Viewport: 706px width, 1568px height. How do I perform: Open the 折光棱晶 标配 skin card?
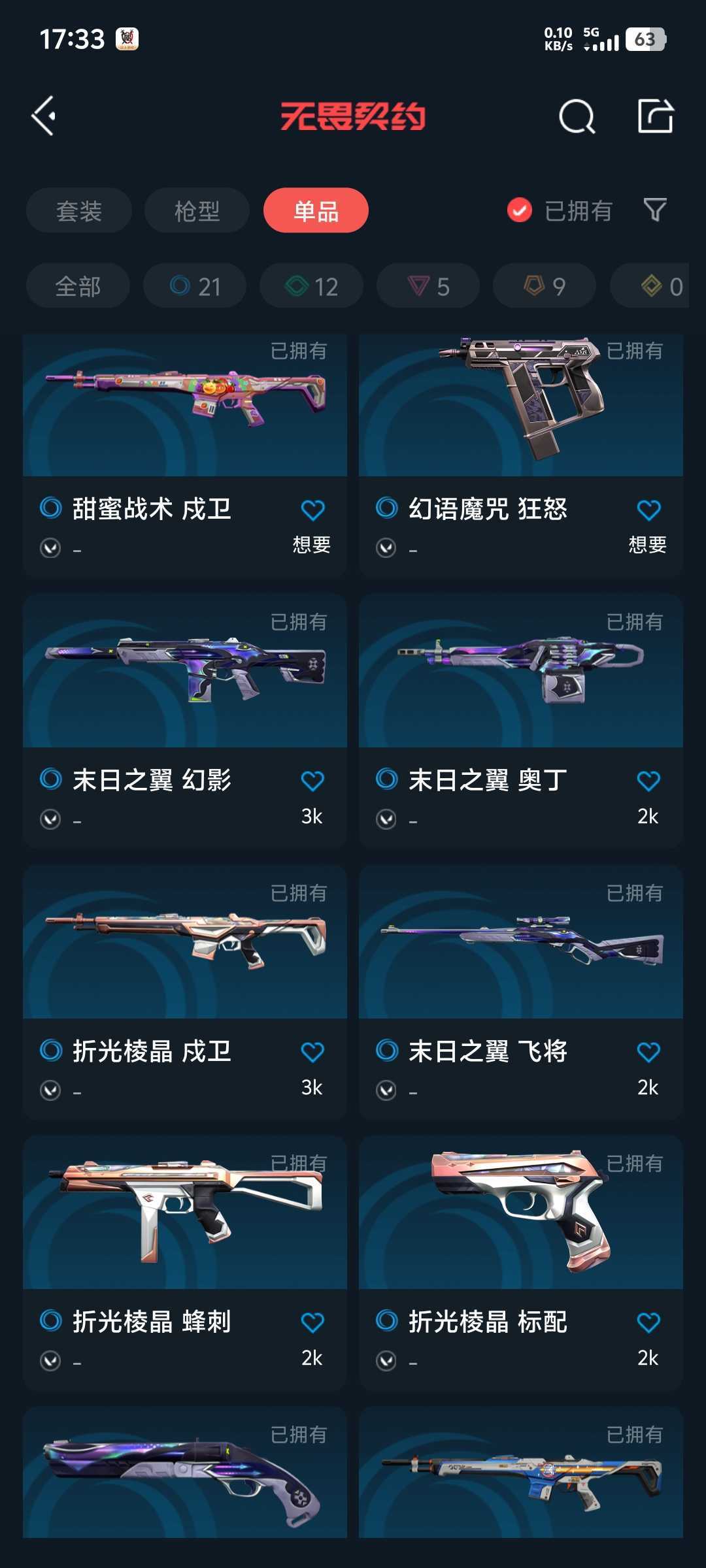coord(521,1263)
